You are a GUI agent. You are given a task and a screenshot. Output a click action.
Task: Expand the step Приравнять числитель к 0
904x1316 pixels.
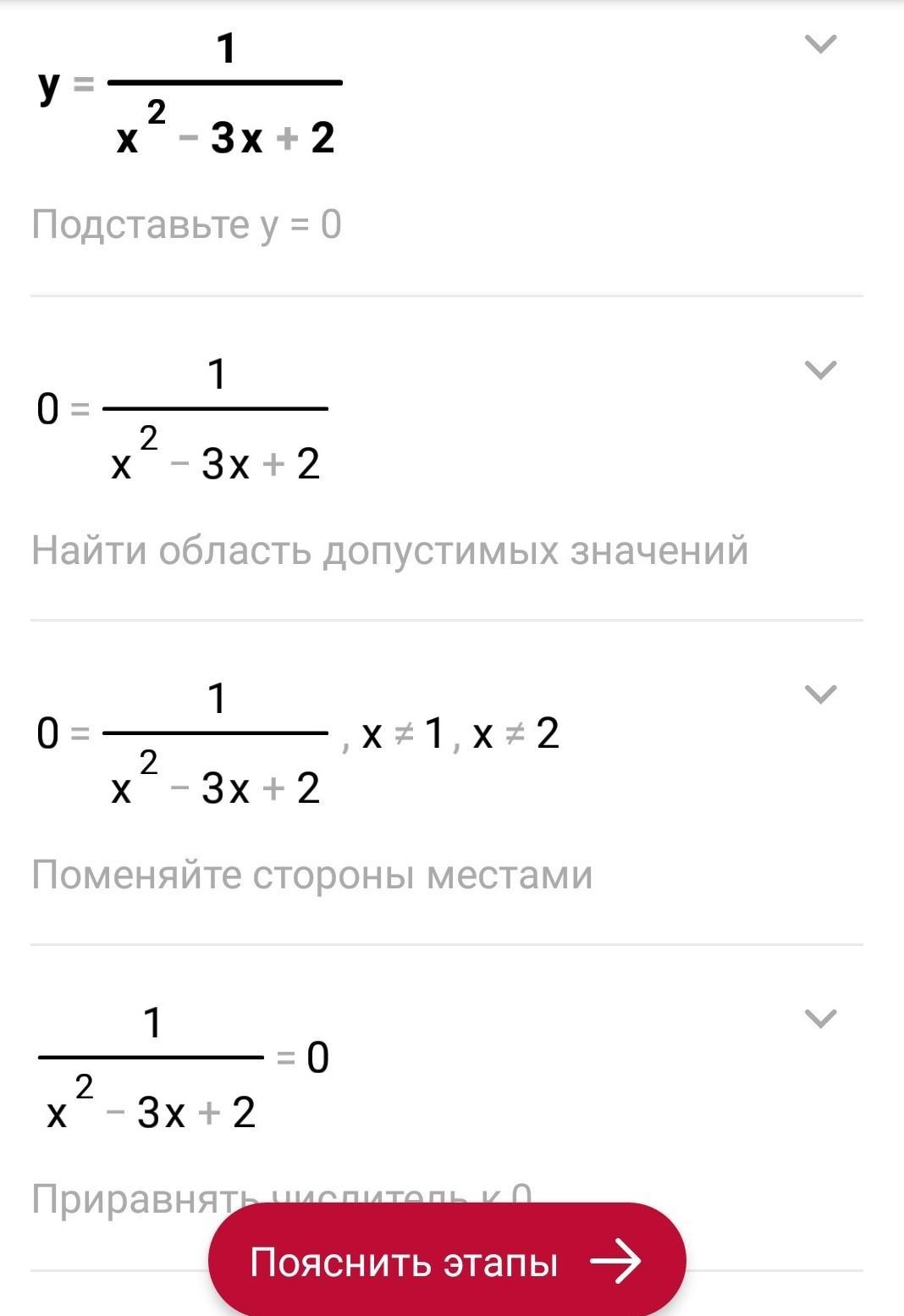[819, 1018]
